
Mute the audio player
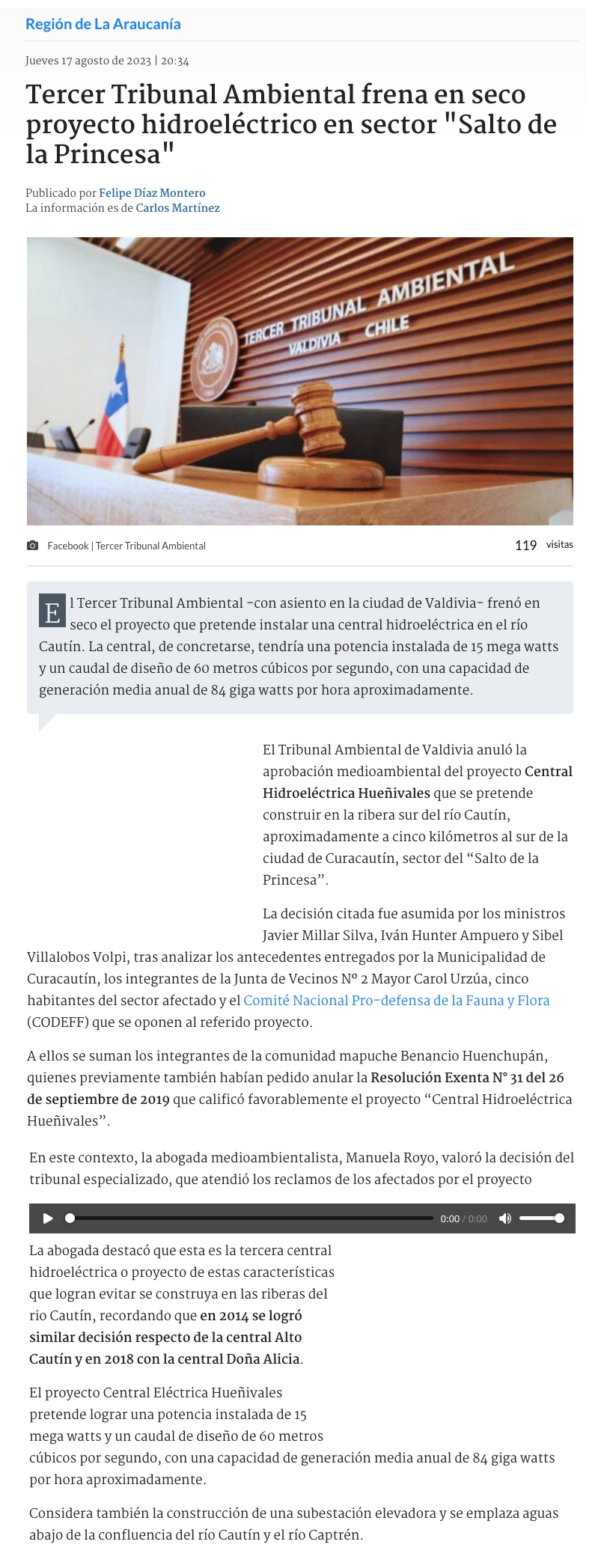(x=505, y=1218)
